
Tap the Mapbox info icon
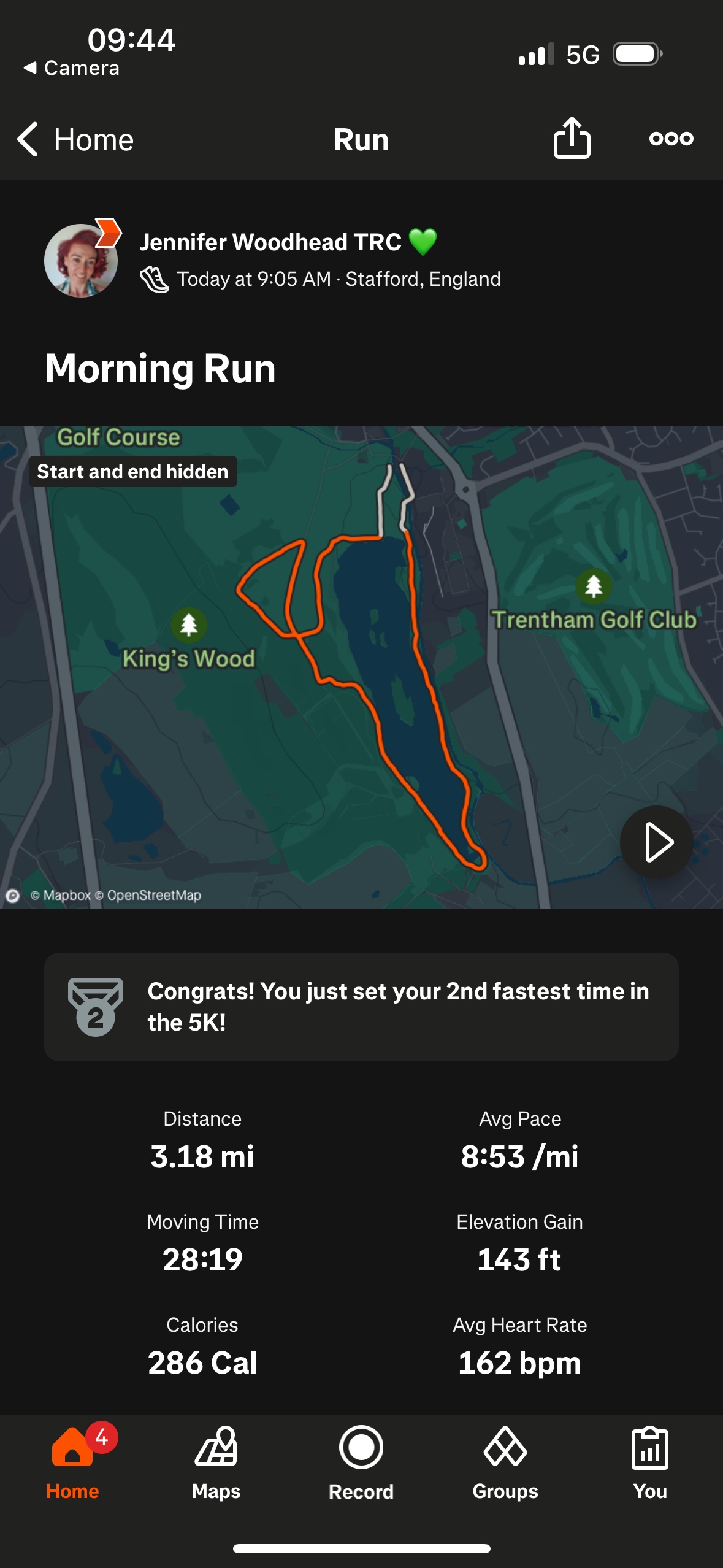tap(12, 896)
